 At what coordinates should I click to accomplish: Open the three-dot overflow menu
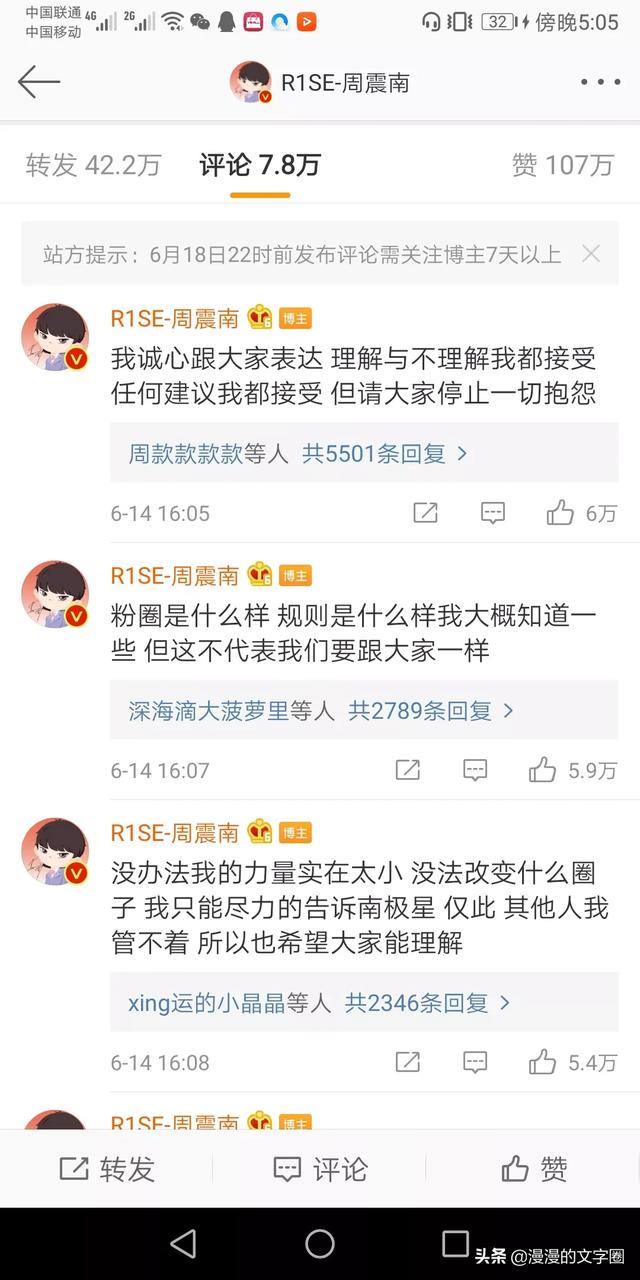(x=600, y=83)
